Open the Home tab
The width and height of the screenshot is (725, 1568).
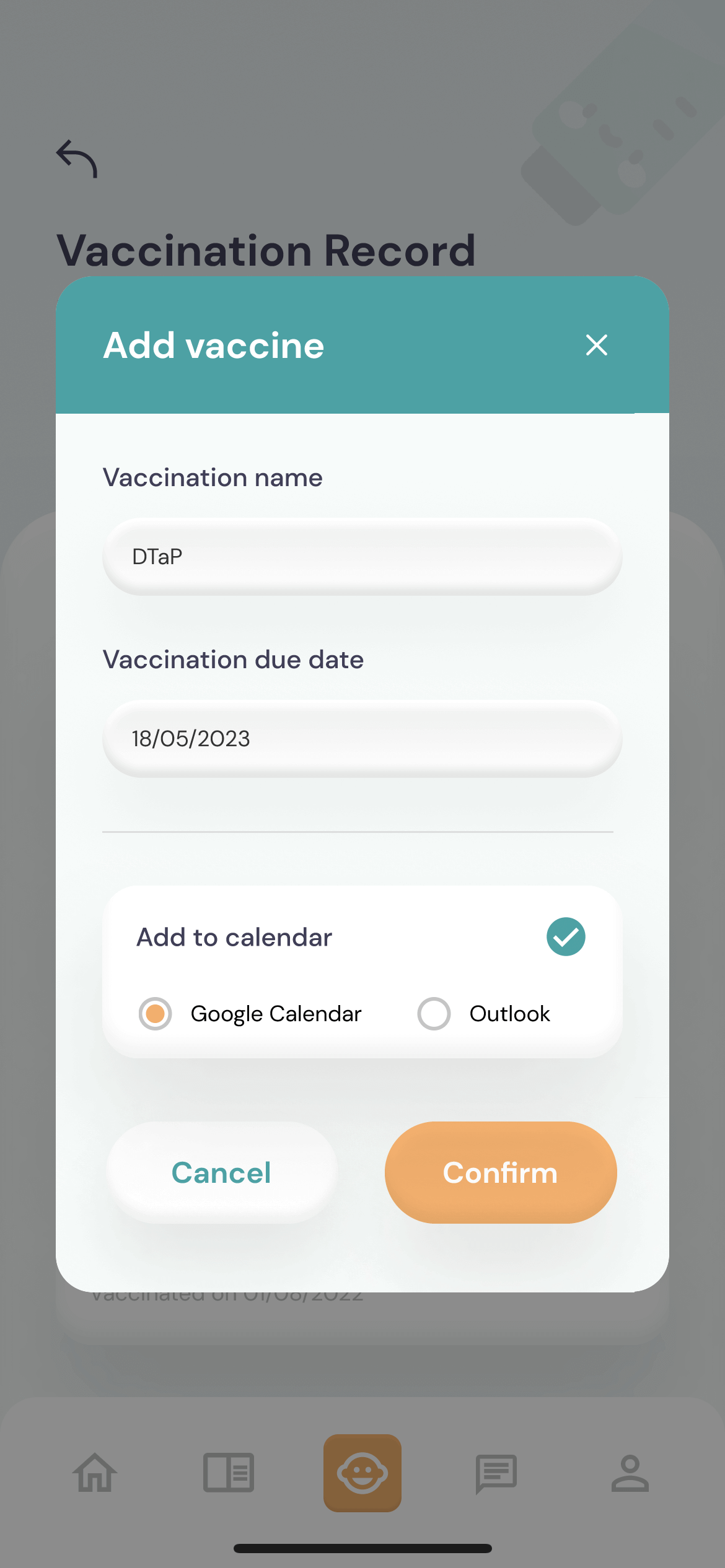95,1473
